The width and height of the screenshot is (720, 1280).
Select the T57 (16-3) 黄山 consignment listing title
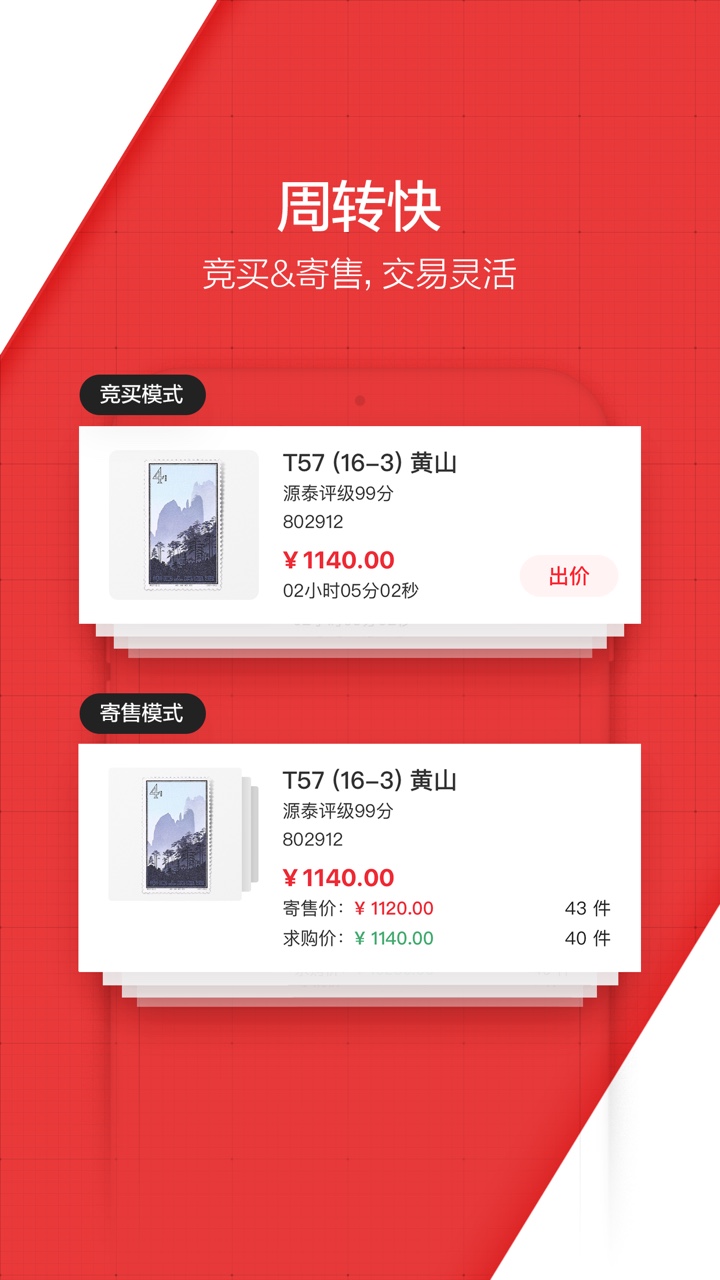coord(370,781)
